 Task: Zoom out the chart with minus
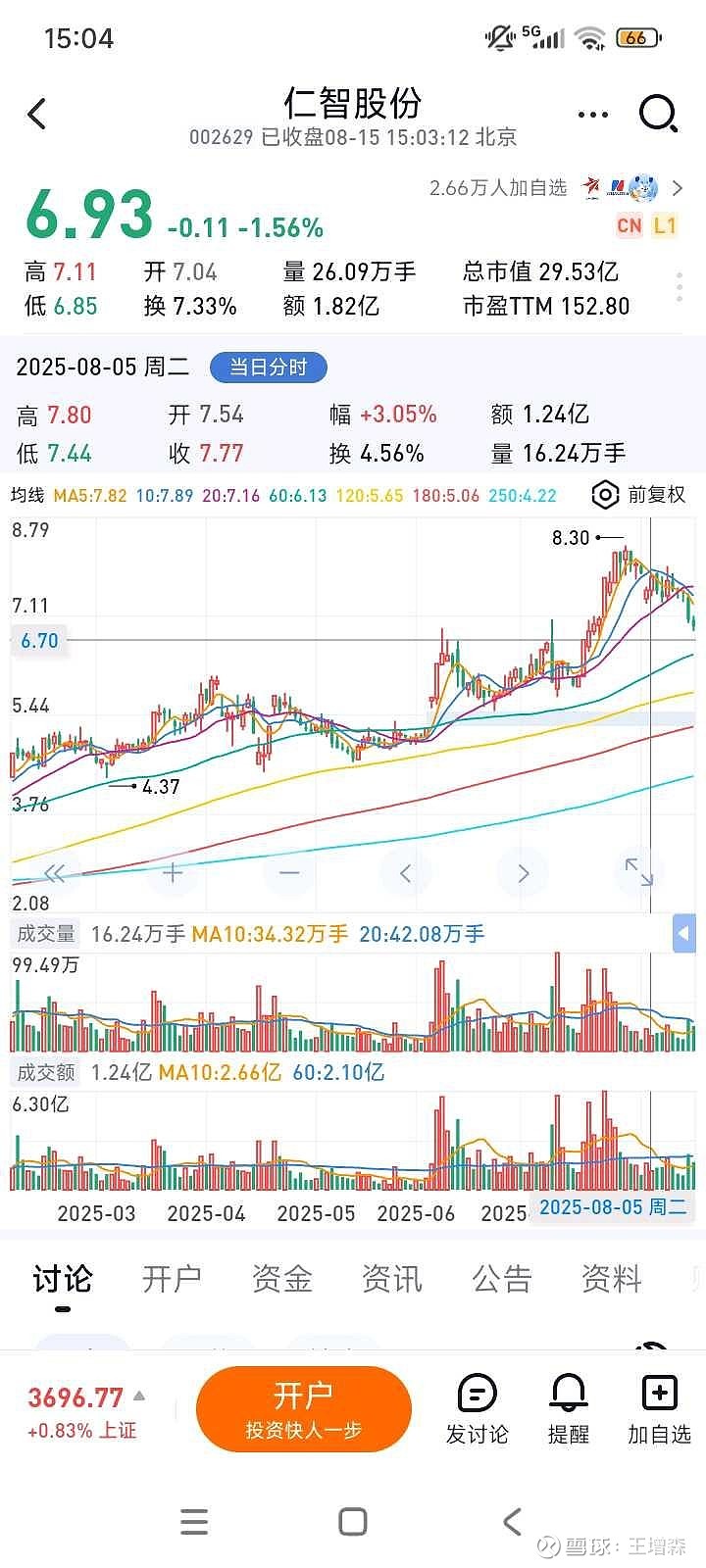pos(289,872)
